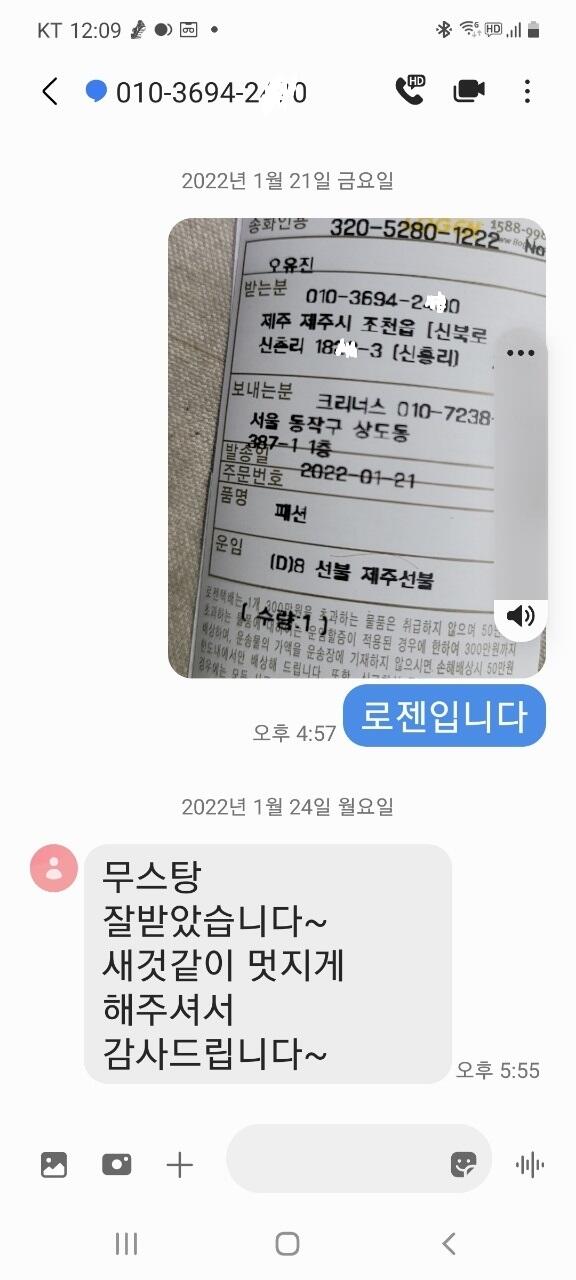The image size is (576, 1280).
Task: Open the gallery image picker
Action: pyautogui.click(x=54, y=1164)
